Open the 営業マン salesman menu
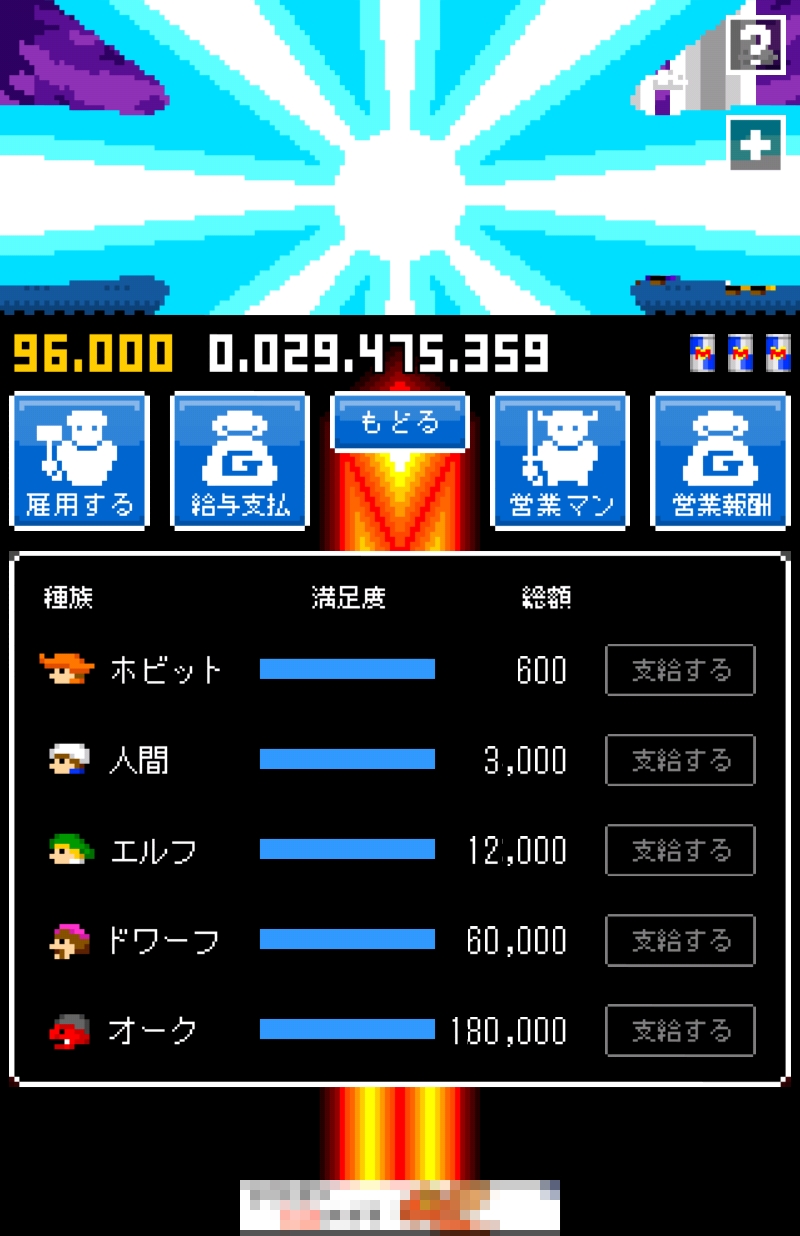The width and height of the screenshot is (800, 1236). coord(560,461)
